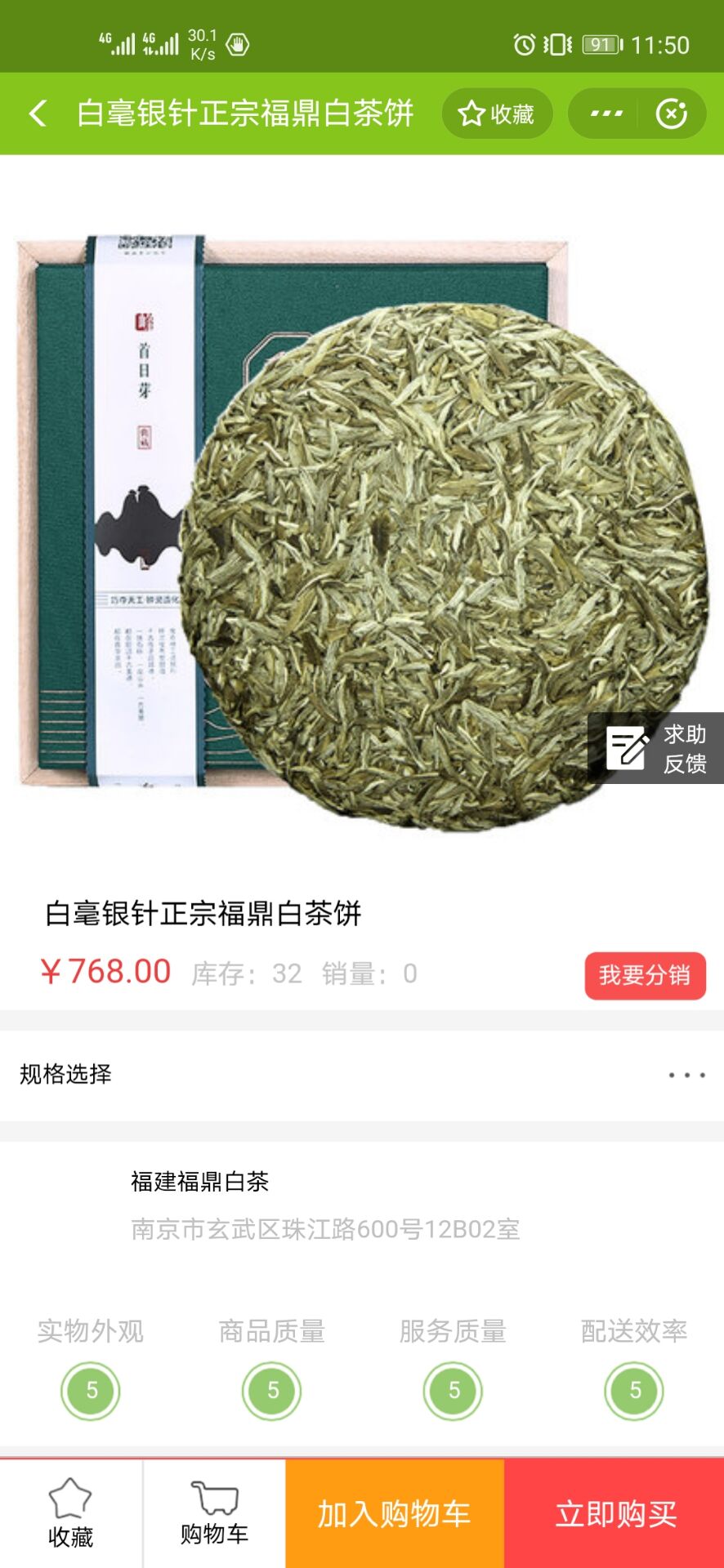
Task: Expand the 规格选择 options row
Action: [x=361, y=1075]
